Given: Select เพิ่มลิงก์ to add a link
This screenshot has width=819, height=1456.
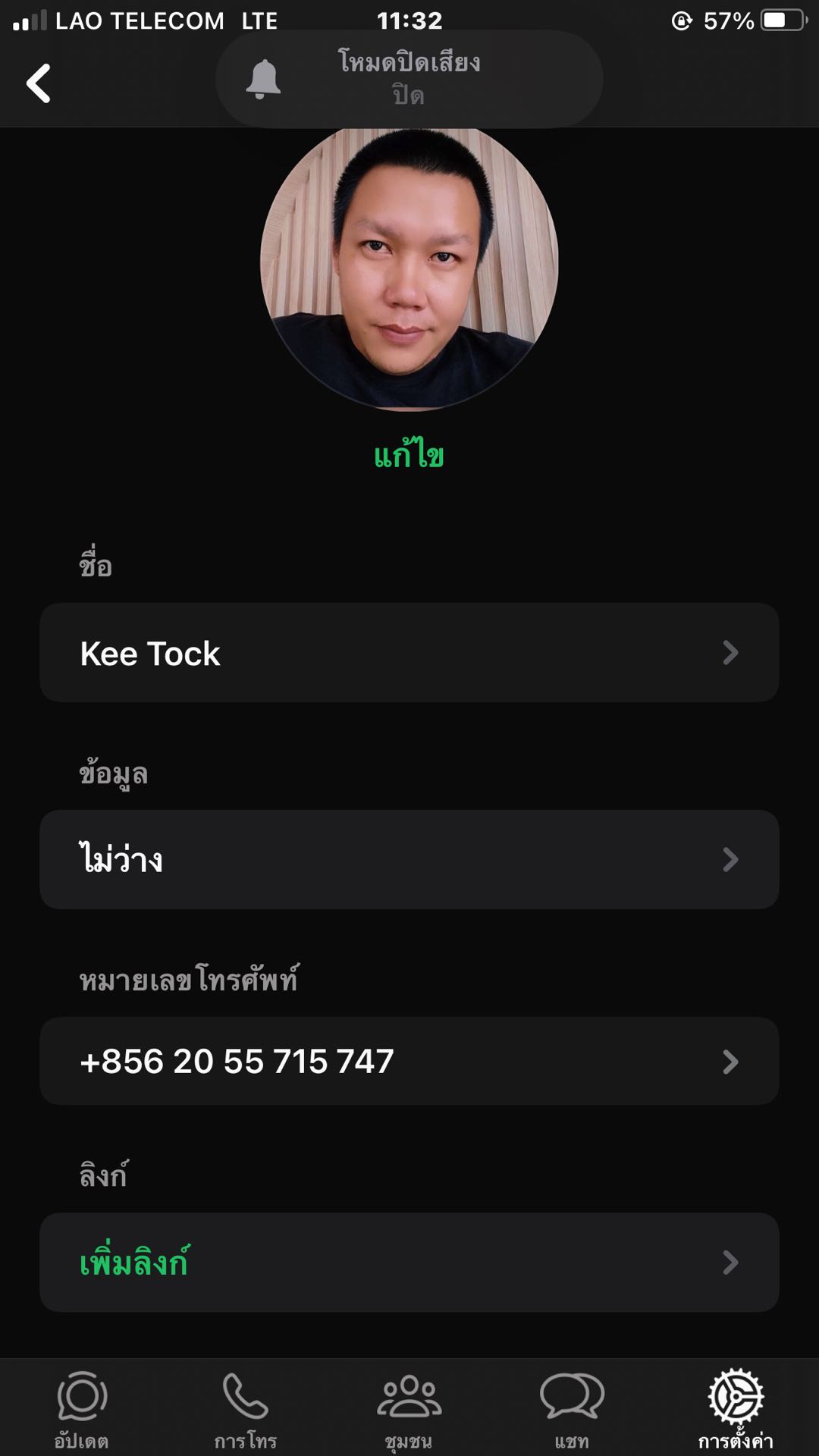Looking at the screenshot, I should pos(409,1262).
